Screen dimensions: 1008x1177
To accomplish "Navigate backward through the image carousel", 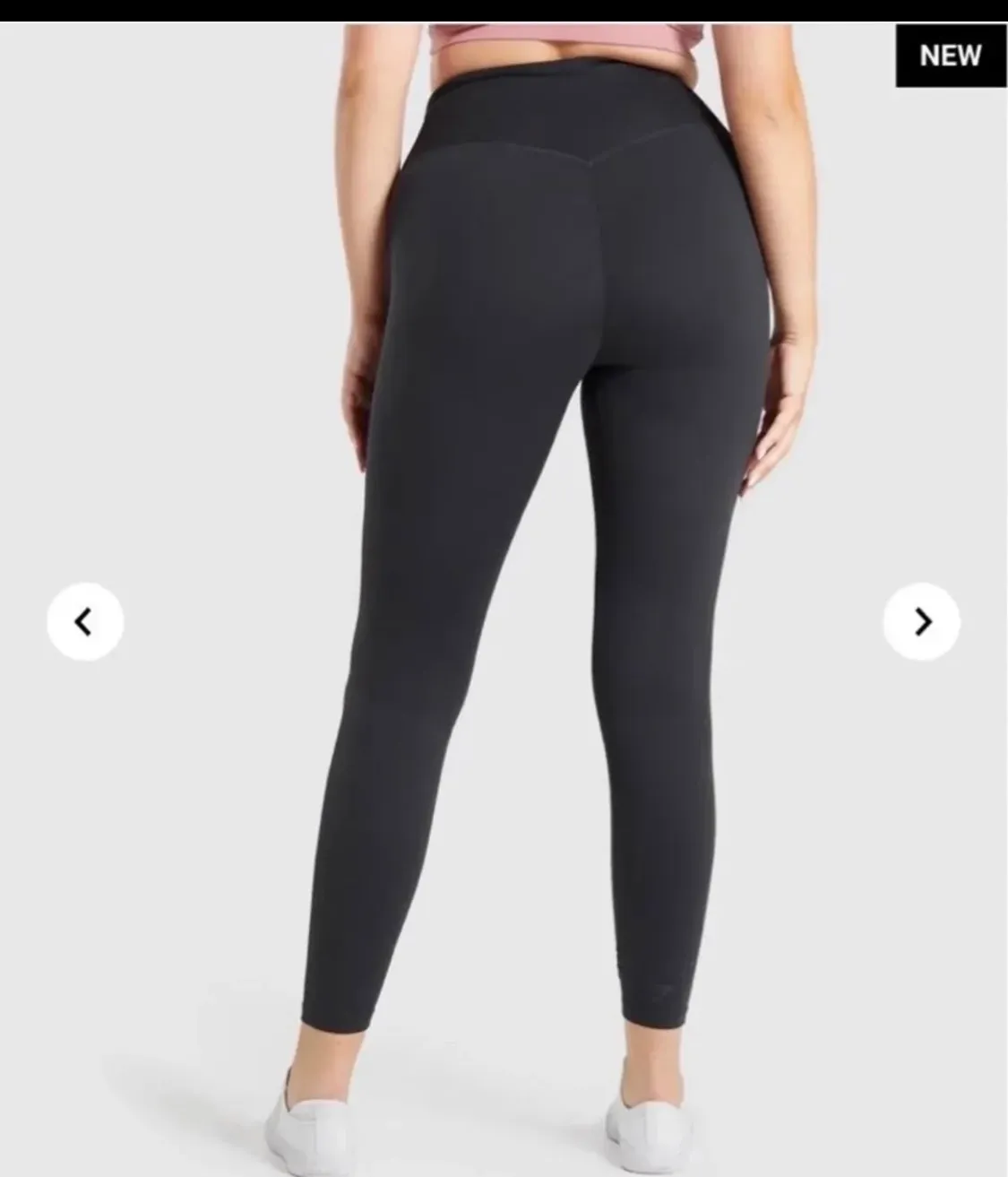I will [x=84, y=620].
